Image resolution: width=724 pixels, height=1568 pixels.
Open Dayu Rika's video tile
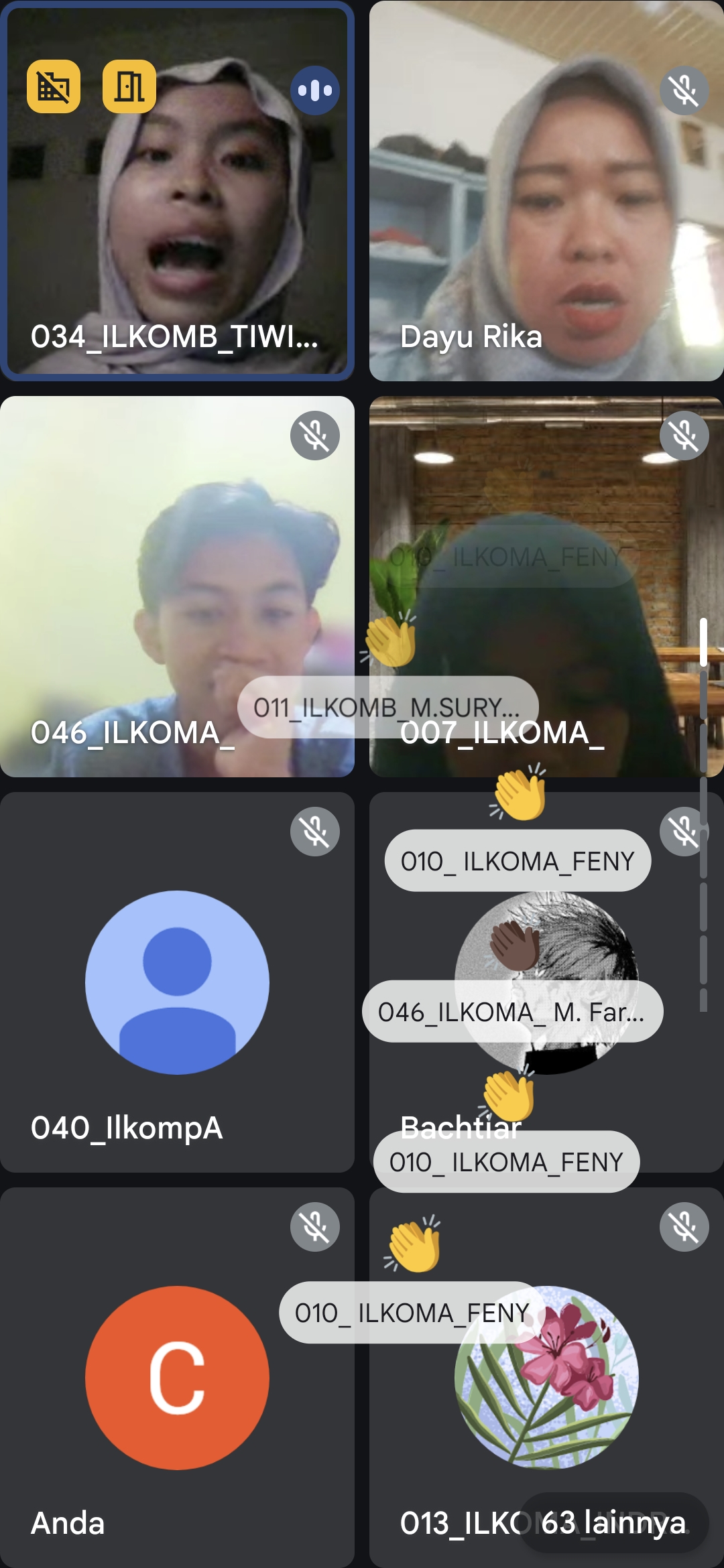tap(546, 201)
